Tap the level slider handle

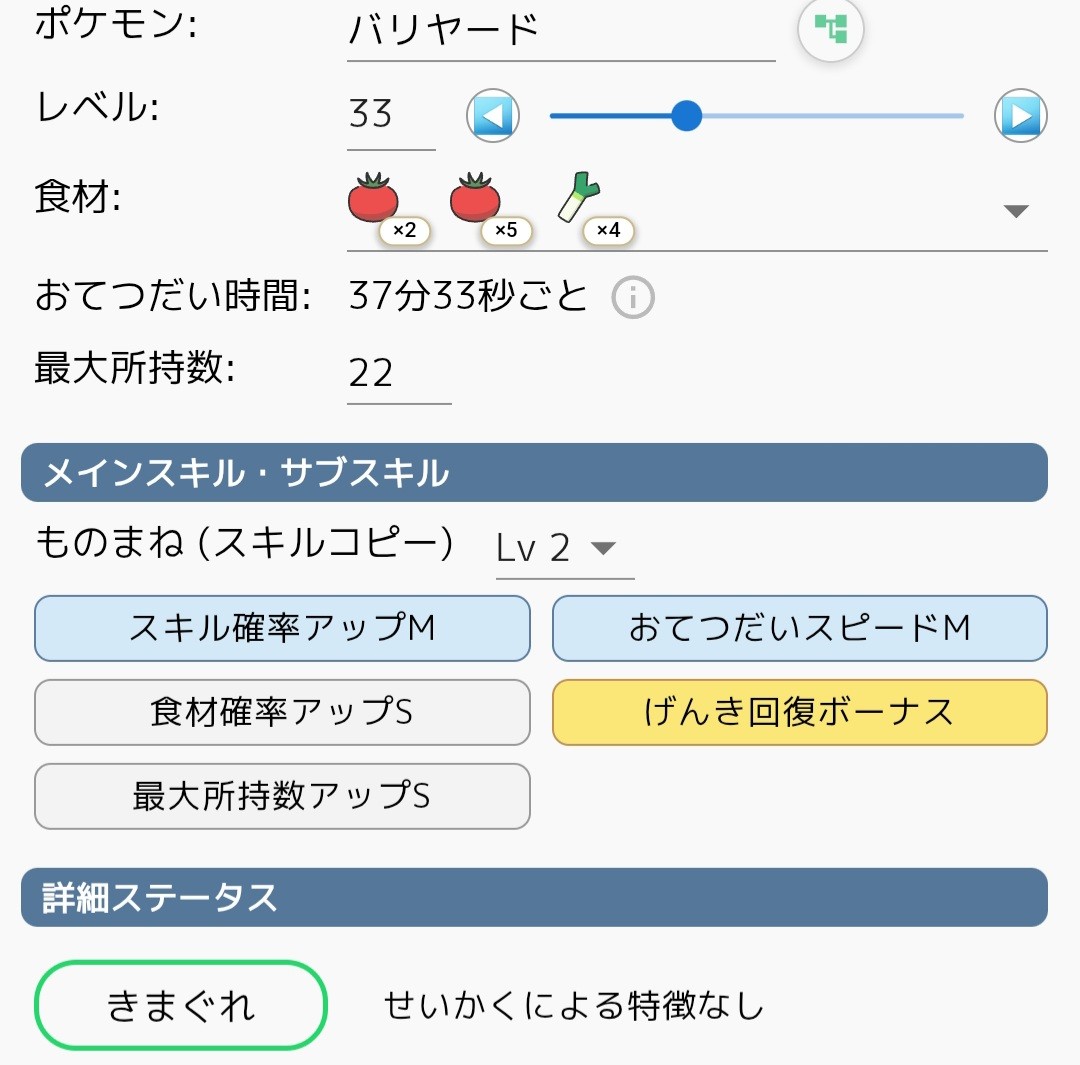[x=686, y=116]
